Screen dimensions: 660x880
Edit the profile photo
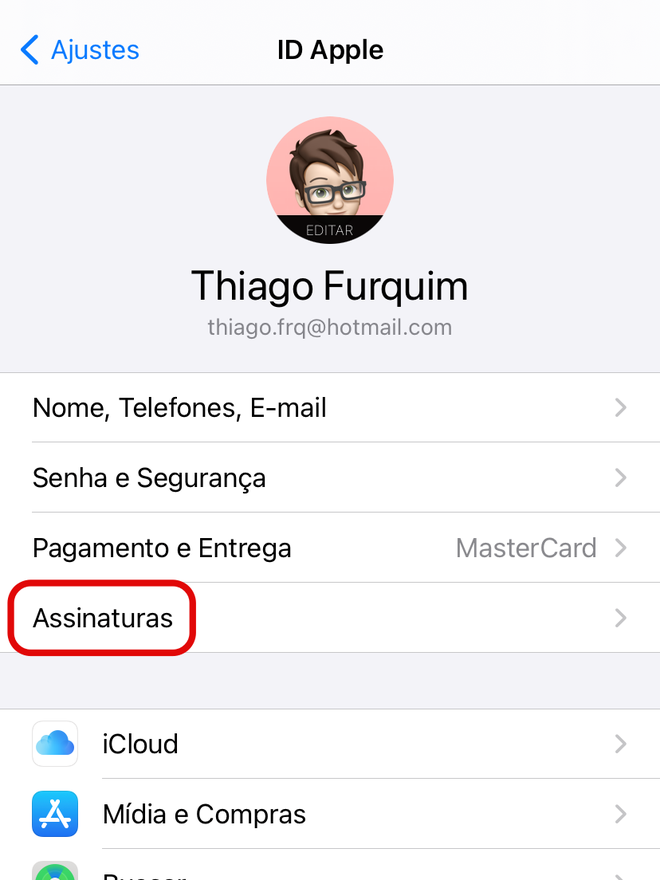click(330, 229)
